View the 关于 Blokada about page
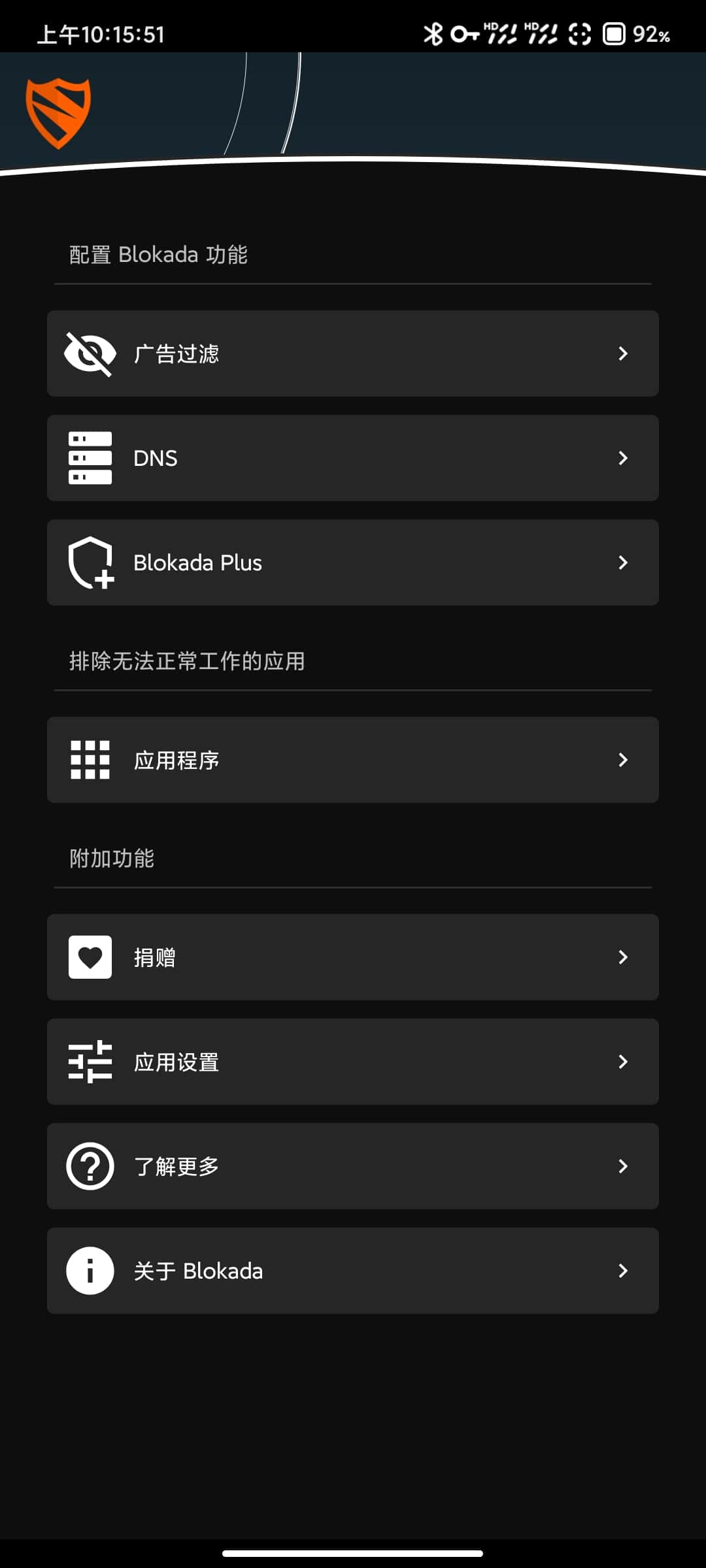 click(x=352, y=1271)
